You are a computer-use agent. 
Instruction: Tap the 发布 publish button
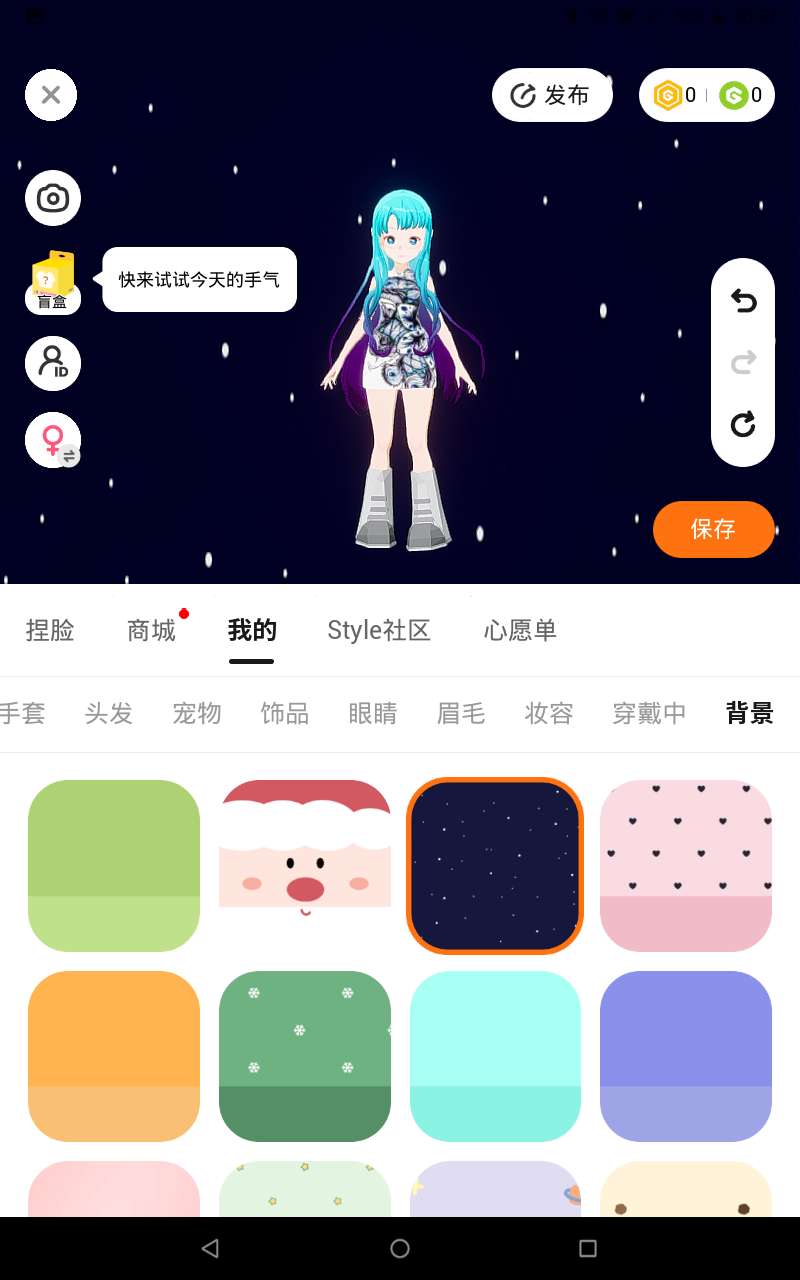[551, 95]
